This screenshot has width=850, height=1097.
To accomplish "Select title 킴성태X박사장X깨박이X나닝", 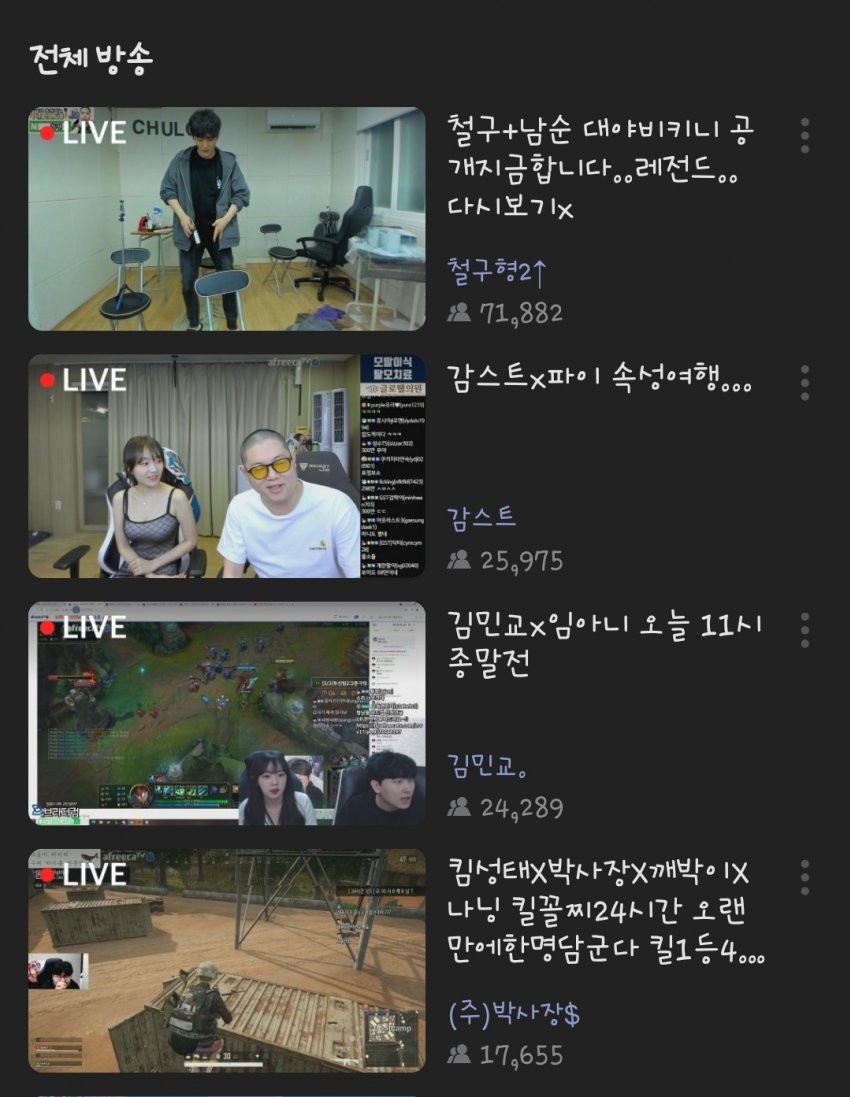I will (606, 912).
